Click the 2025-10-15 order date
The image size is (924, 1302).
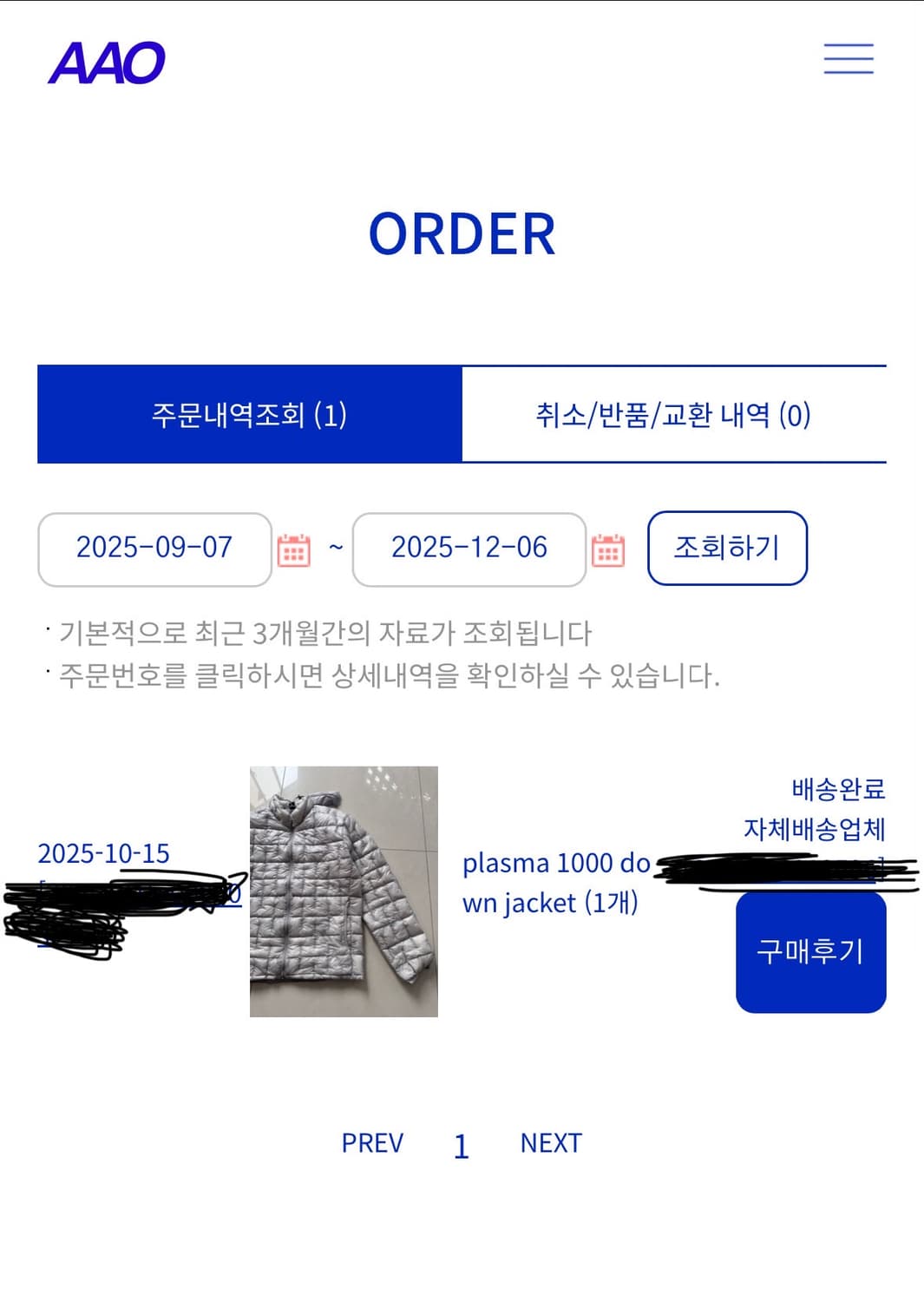(x=106, y=853)
